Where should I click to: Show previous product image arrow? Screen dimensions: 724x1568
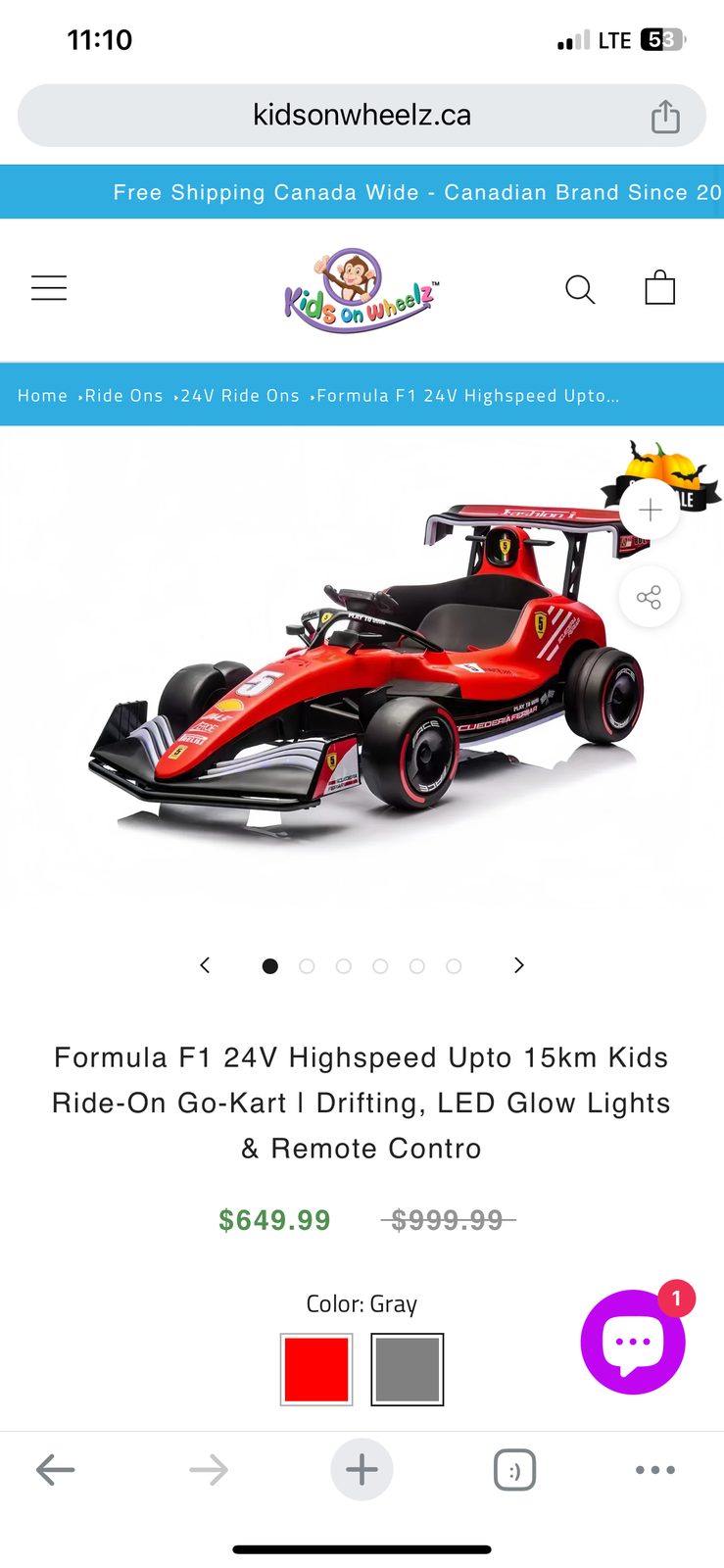205,965
